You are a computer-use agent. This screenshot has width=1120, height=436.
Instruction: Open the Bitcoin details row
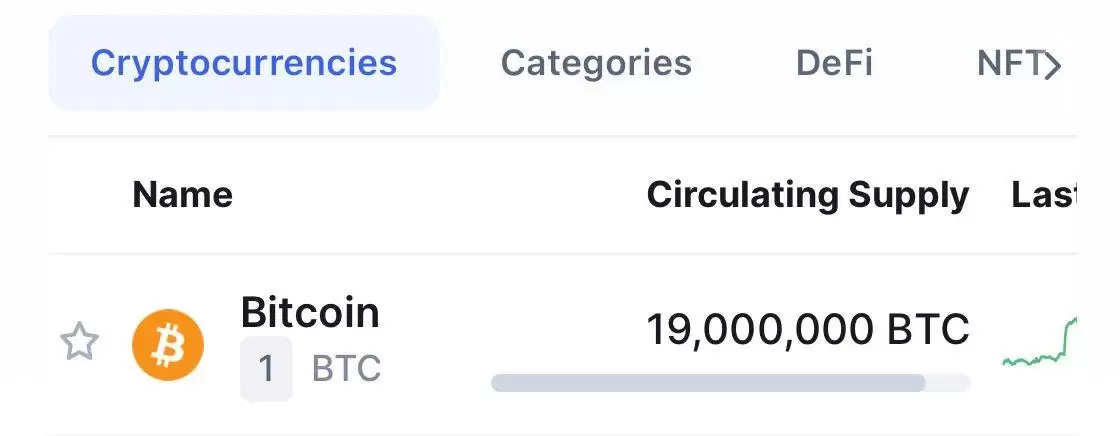click(310, 314)
